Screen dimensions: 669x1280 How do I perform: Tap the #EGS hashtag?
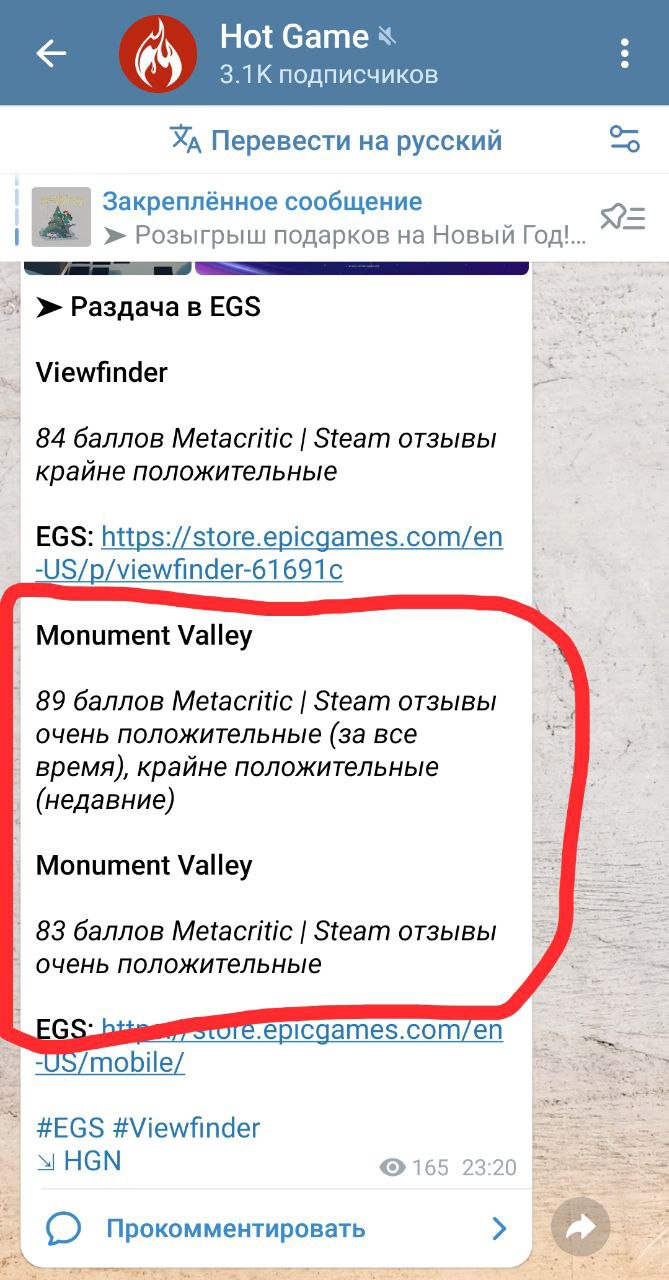point(70,1128)
